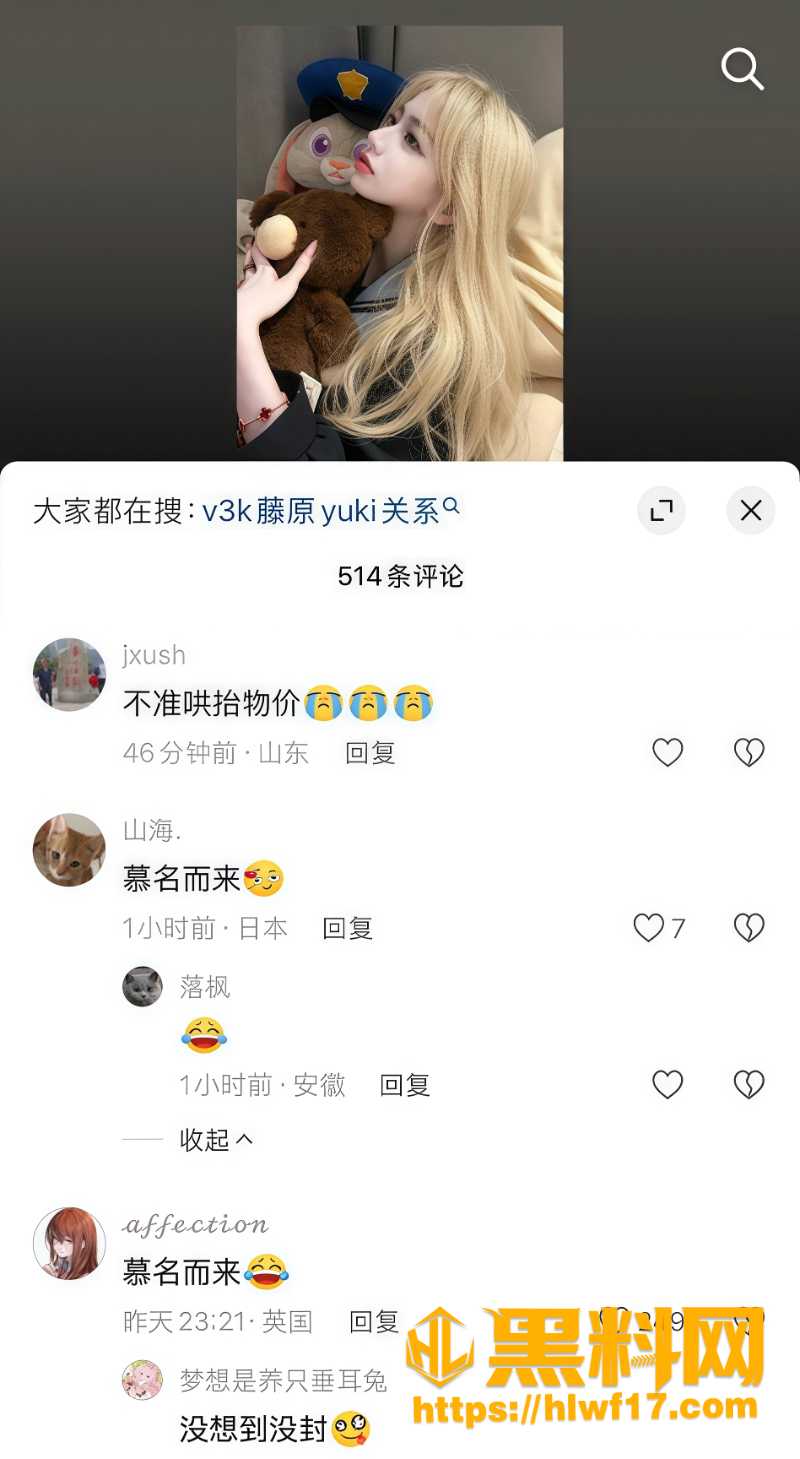Image resolution: width=800 pixels, height=1459 pixels.
Task: Like jxush's comment
Action: (x=668, y=752)
